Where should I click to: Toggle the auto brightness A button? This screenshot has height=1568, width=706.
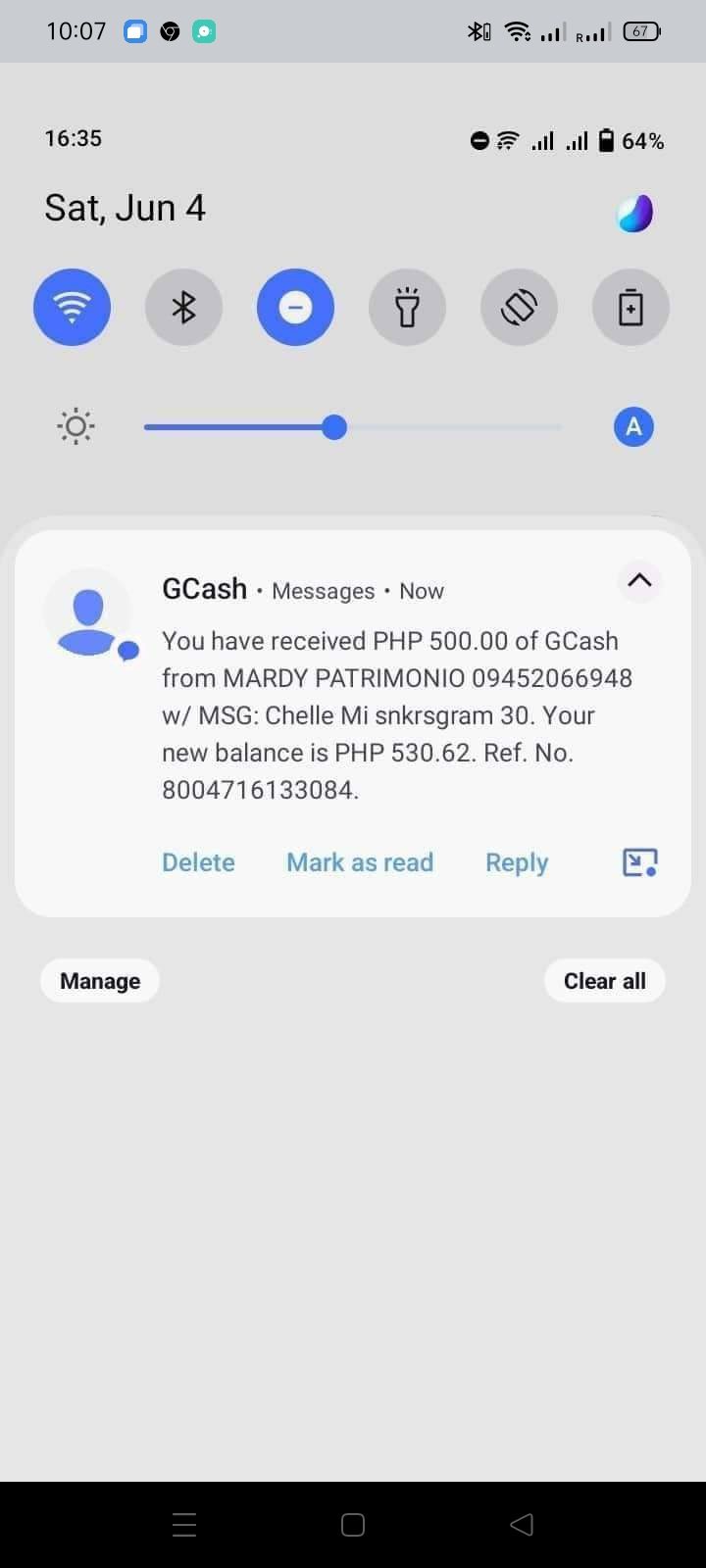tap(633, 426)
